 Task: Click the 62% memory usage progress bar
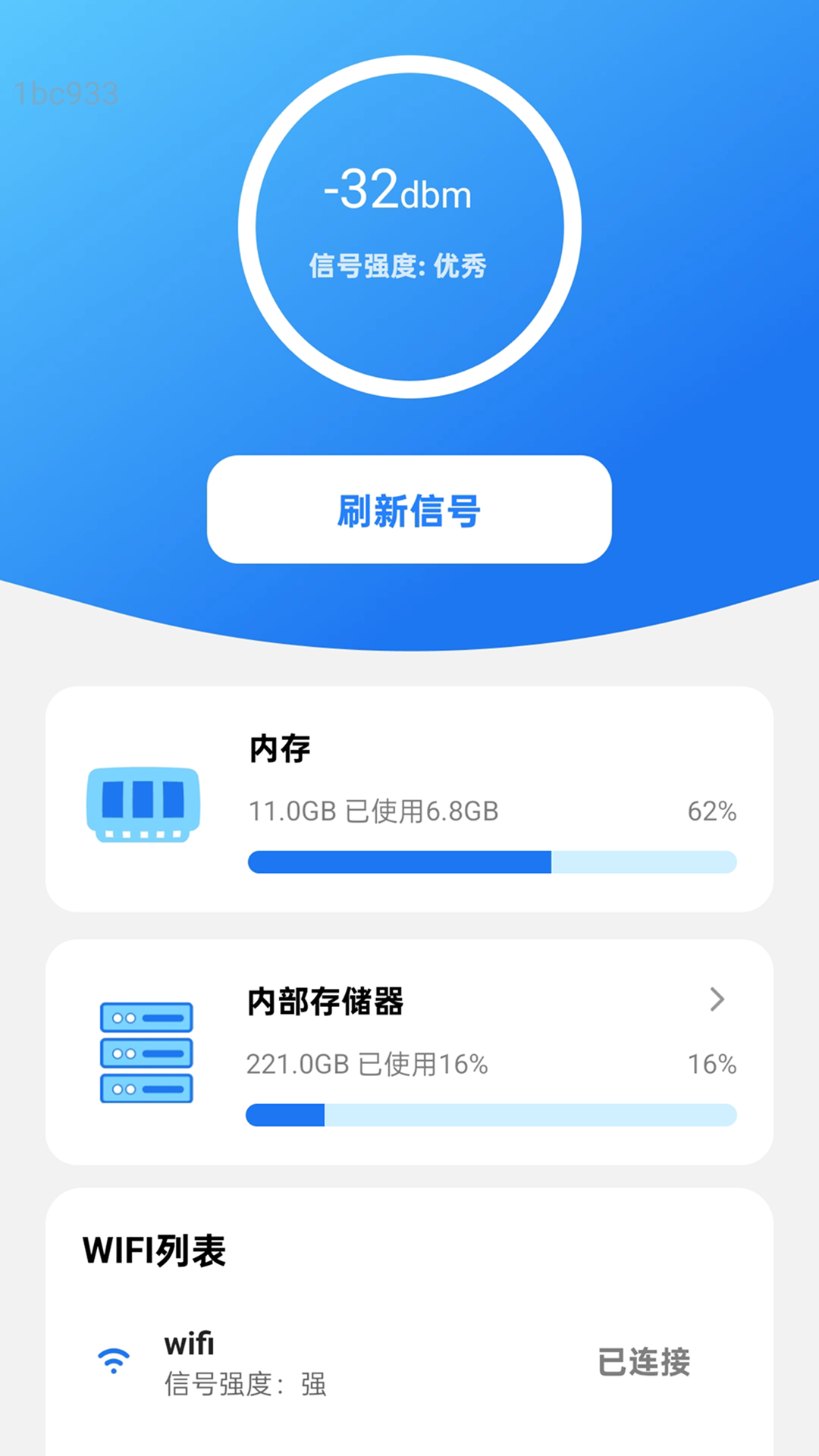[x=493, y=862]
